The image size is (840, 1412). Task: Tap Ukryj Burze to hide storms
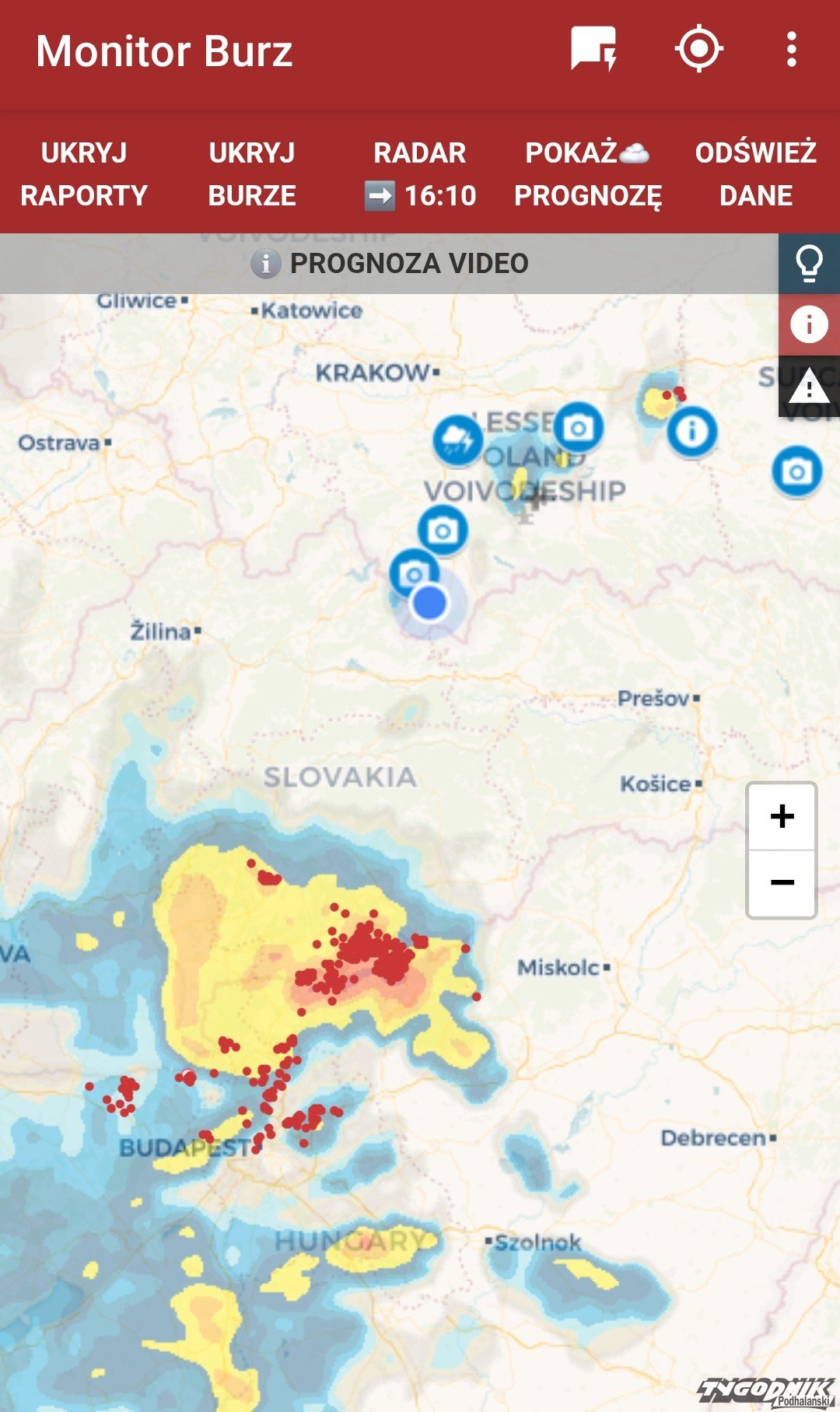tap(252, 173)
